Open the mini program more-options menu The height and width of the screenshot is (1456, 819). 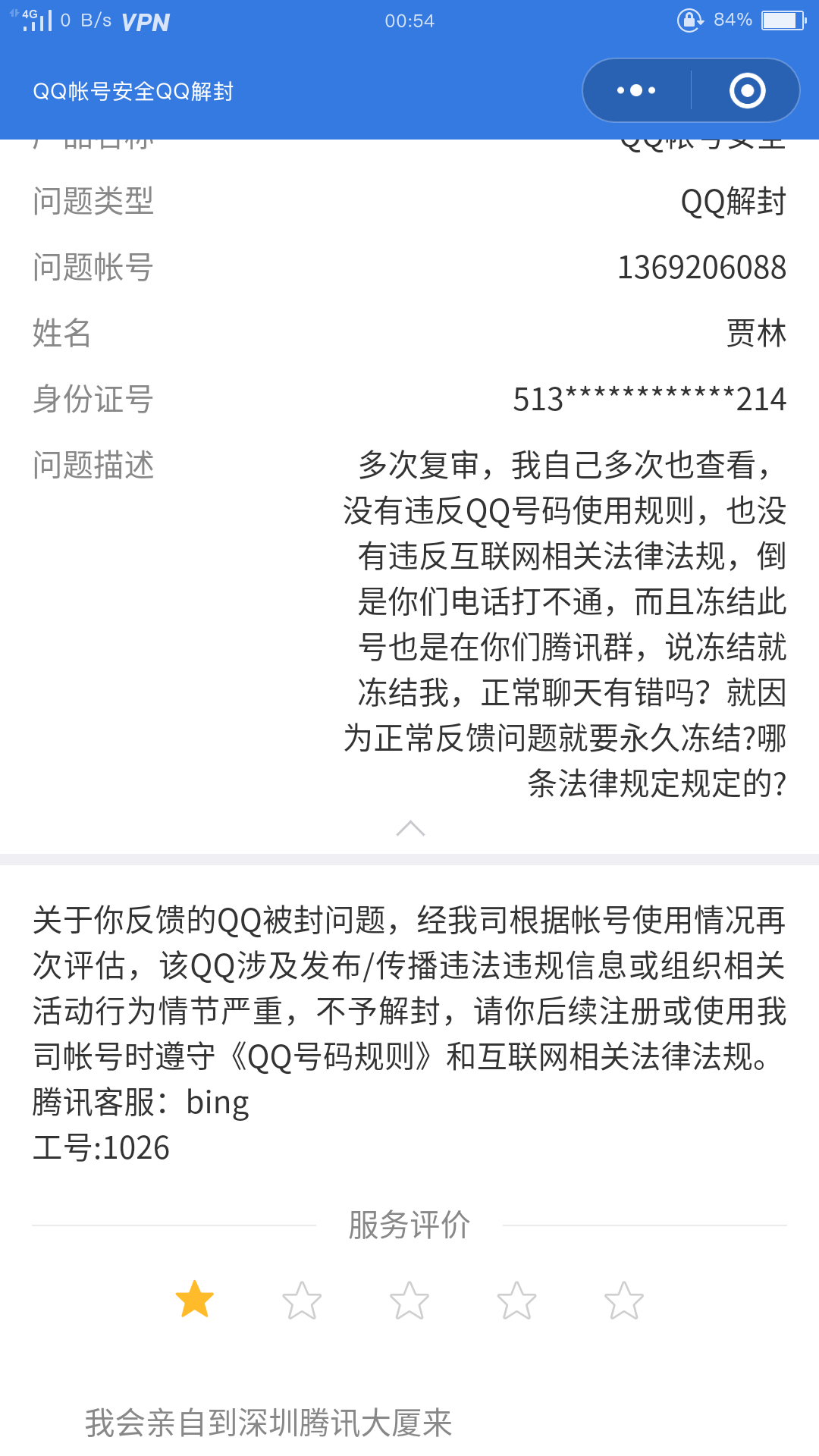tap(636, 91)
